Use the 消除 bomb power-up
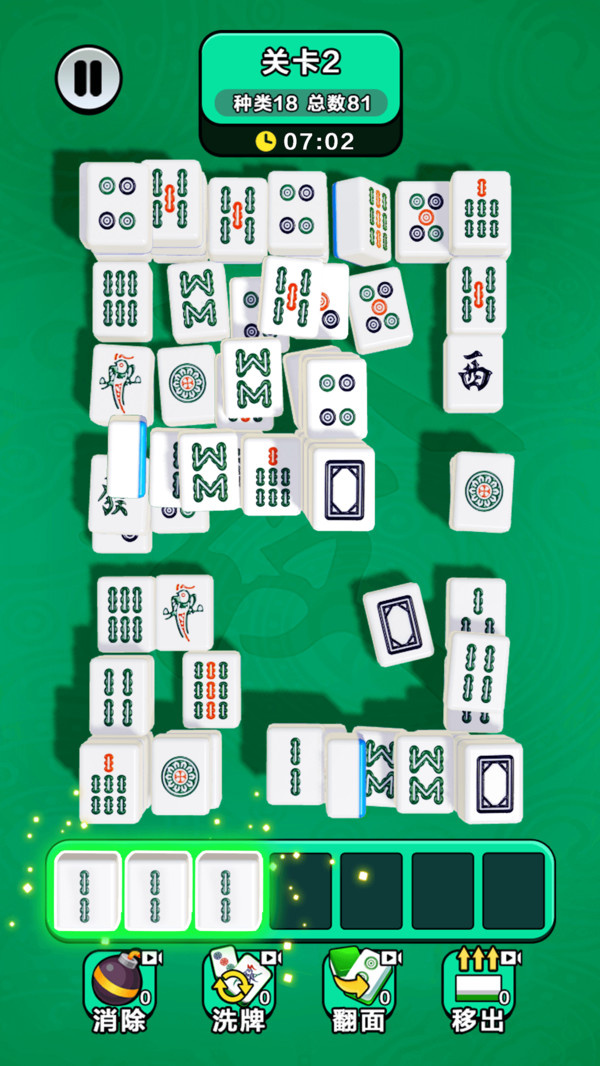The image size is (600, 1066). pyautogui.click(x=122, y=991)
